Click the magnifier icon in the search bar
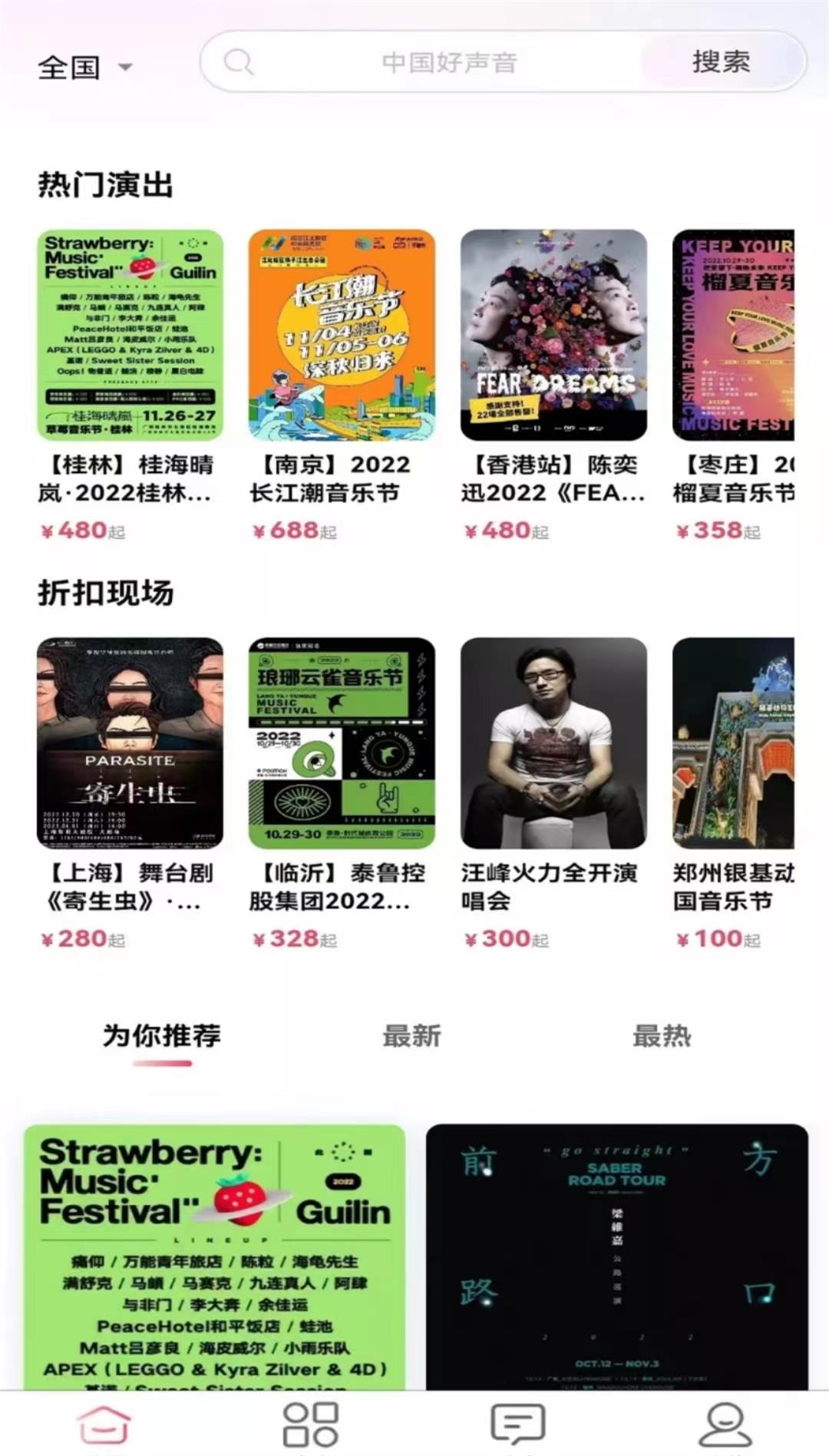Screen dimensions: 829x1456 pos(240,63)
